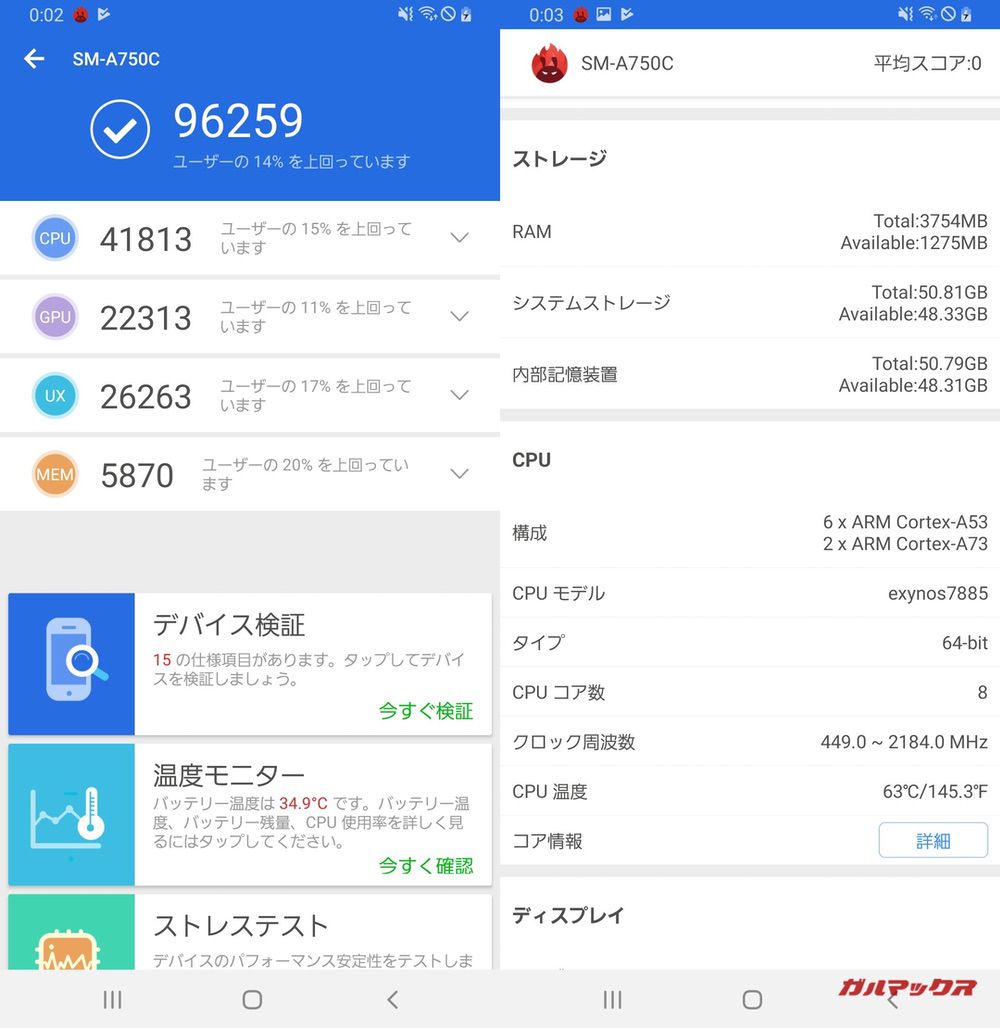Tap the MEM score badge icon

[54, 474]
